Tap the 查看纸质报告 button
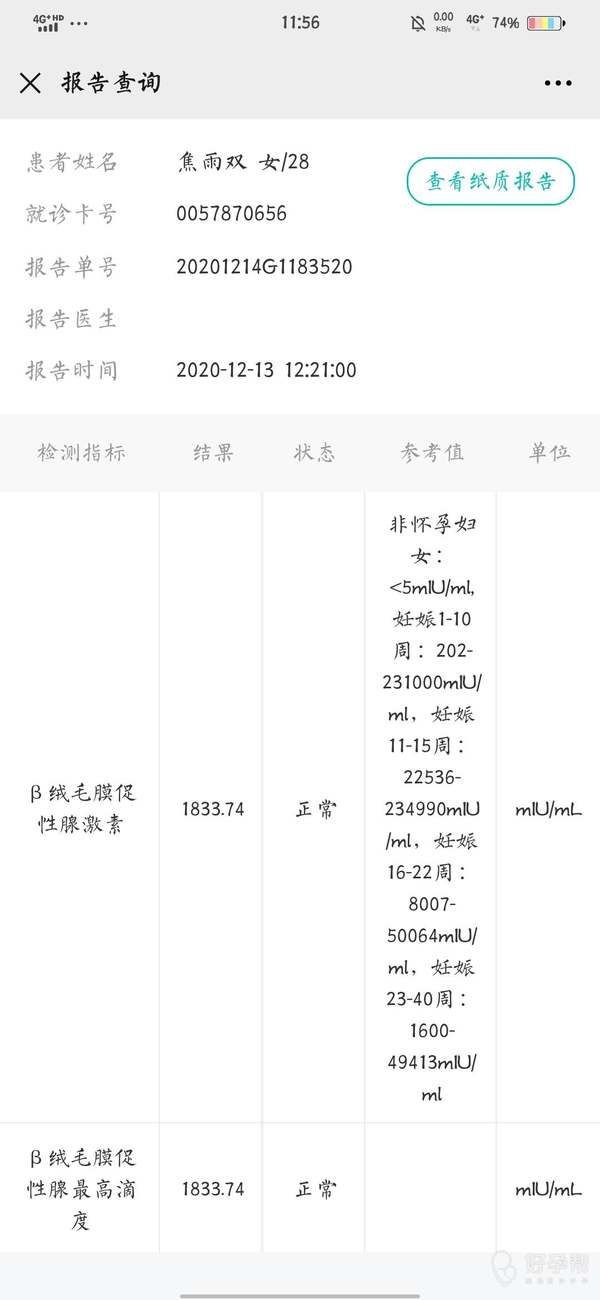The width and height of the screenshot is (600, 1300). coord(490,181)
